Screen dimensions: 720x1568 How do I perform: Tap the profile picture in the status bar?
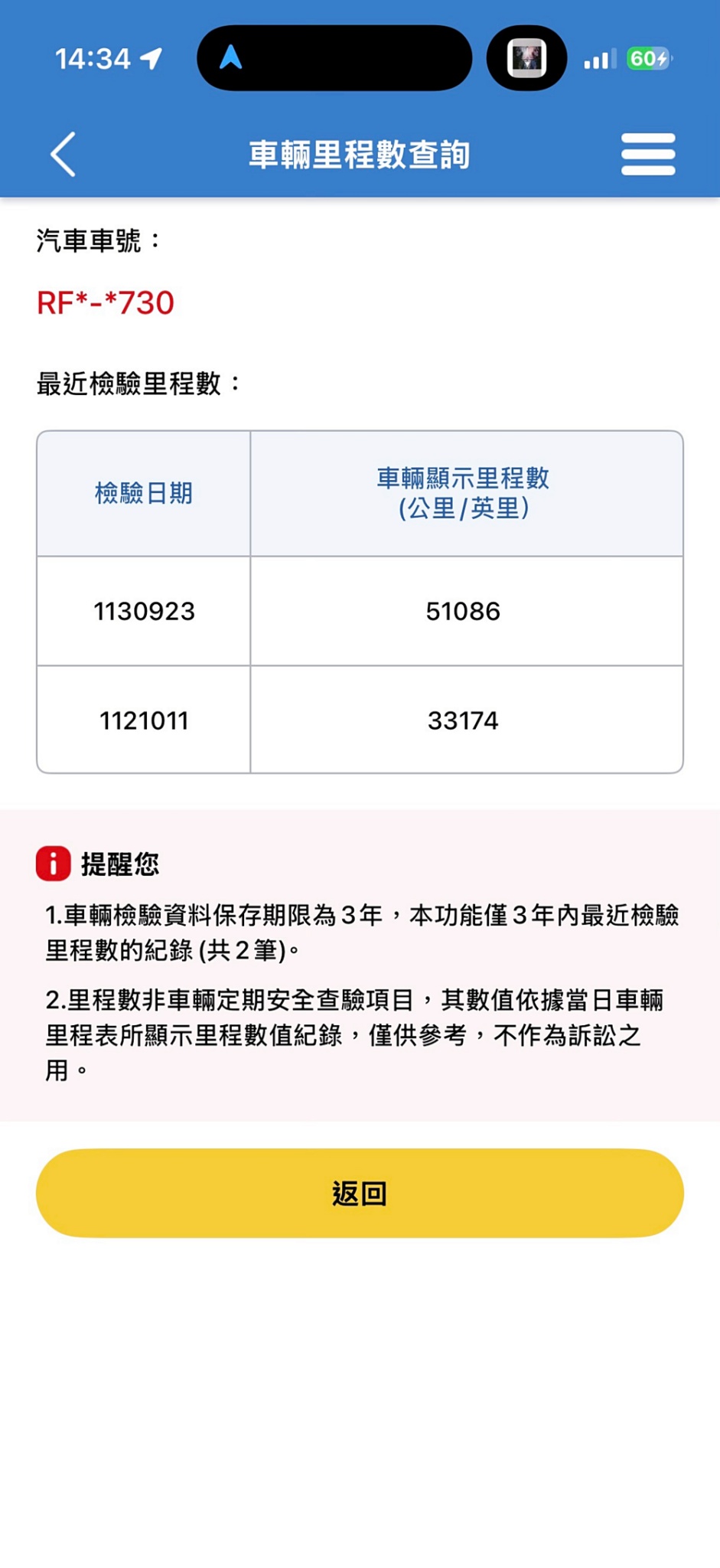(x=526, y=57)
